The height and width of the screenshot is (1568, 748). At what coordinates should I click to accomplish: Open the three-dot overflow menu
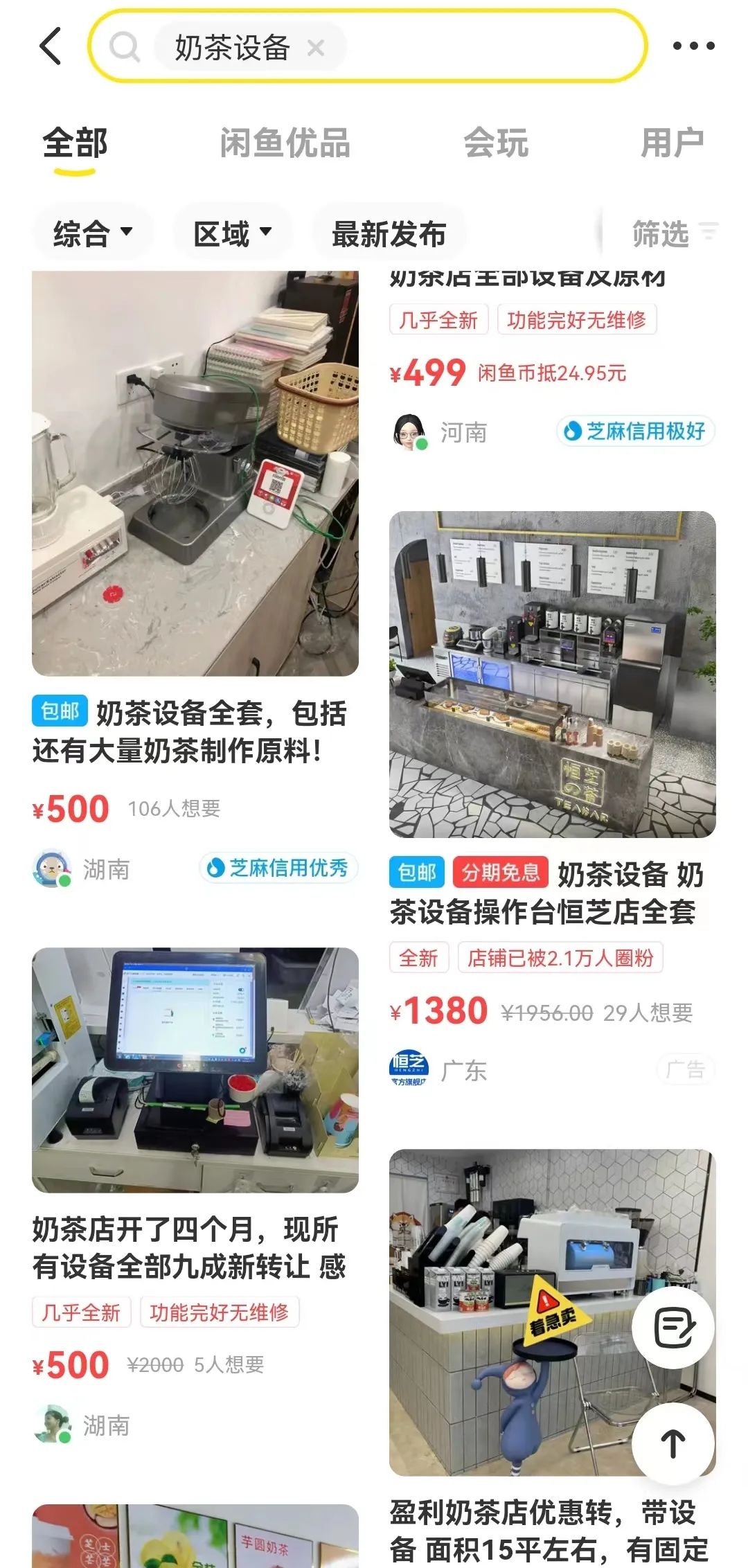pyautogui.click(x=693, y=46)
